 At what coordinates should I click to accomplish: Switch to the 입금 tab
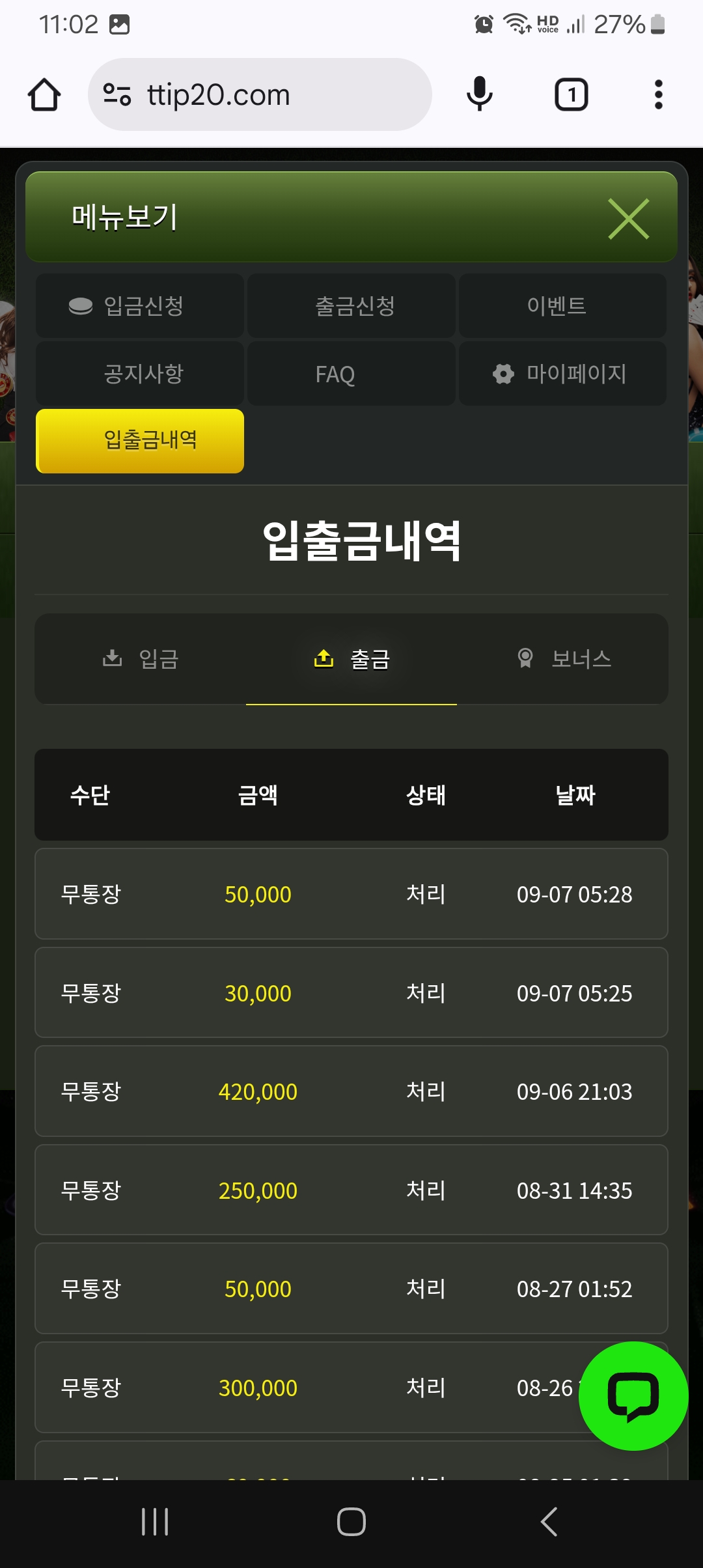coord(141,659)
